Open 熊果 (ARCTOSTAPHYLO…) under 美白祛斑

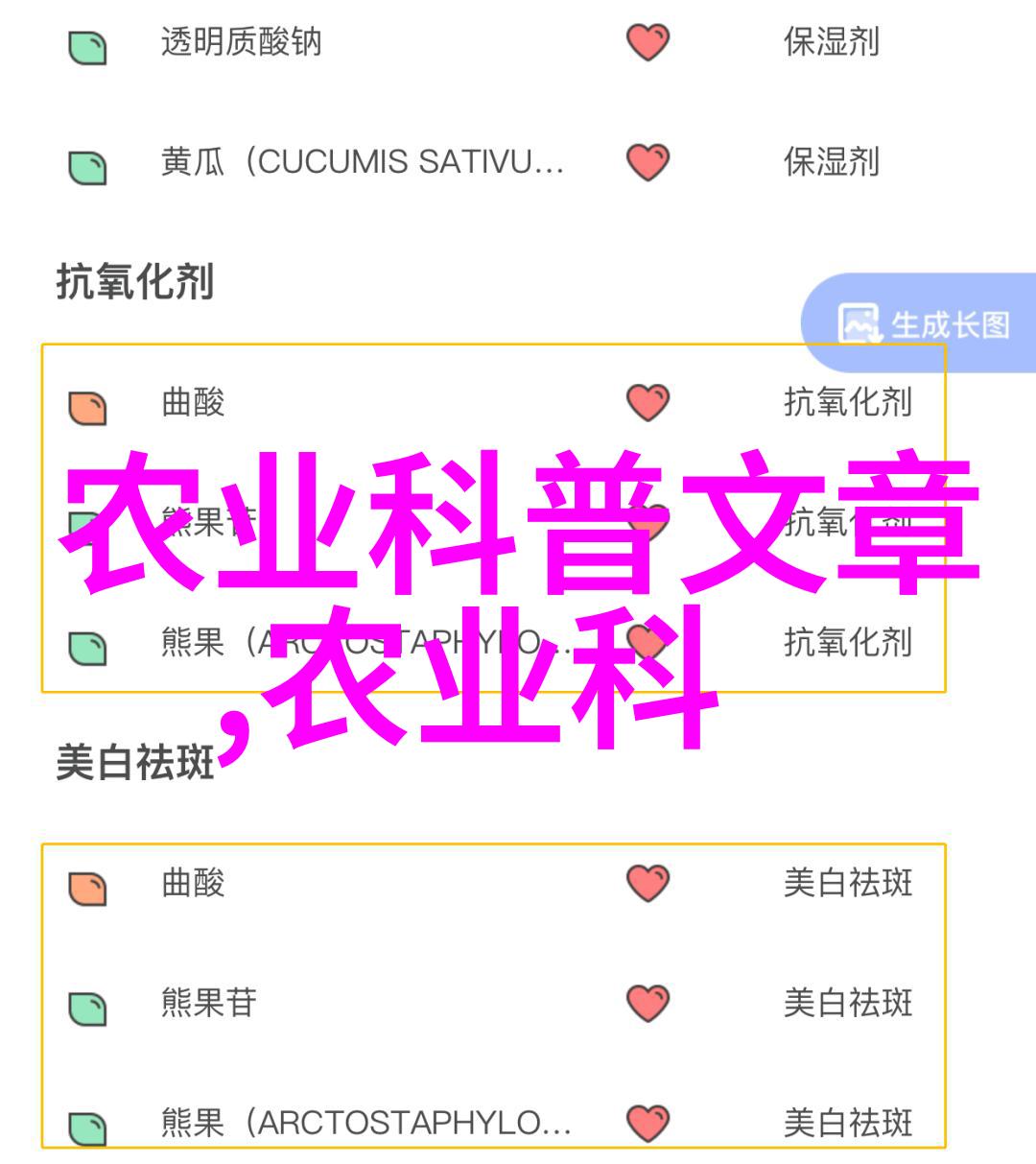(365, 1122)
